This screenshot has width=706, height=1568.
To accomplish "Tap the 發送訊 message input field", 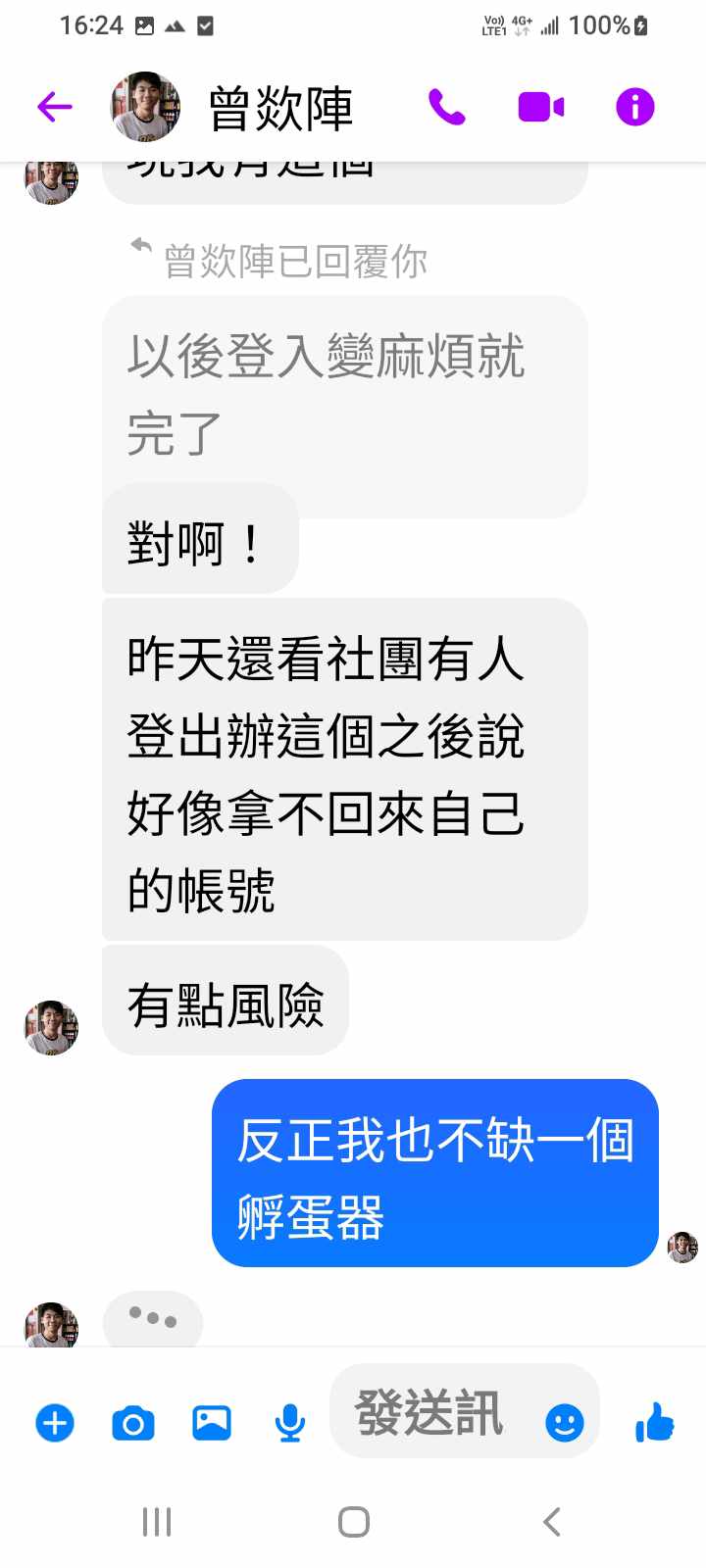I will [x=431, y=1413].
